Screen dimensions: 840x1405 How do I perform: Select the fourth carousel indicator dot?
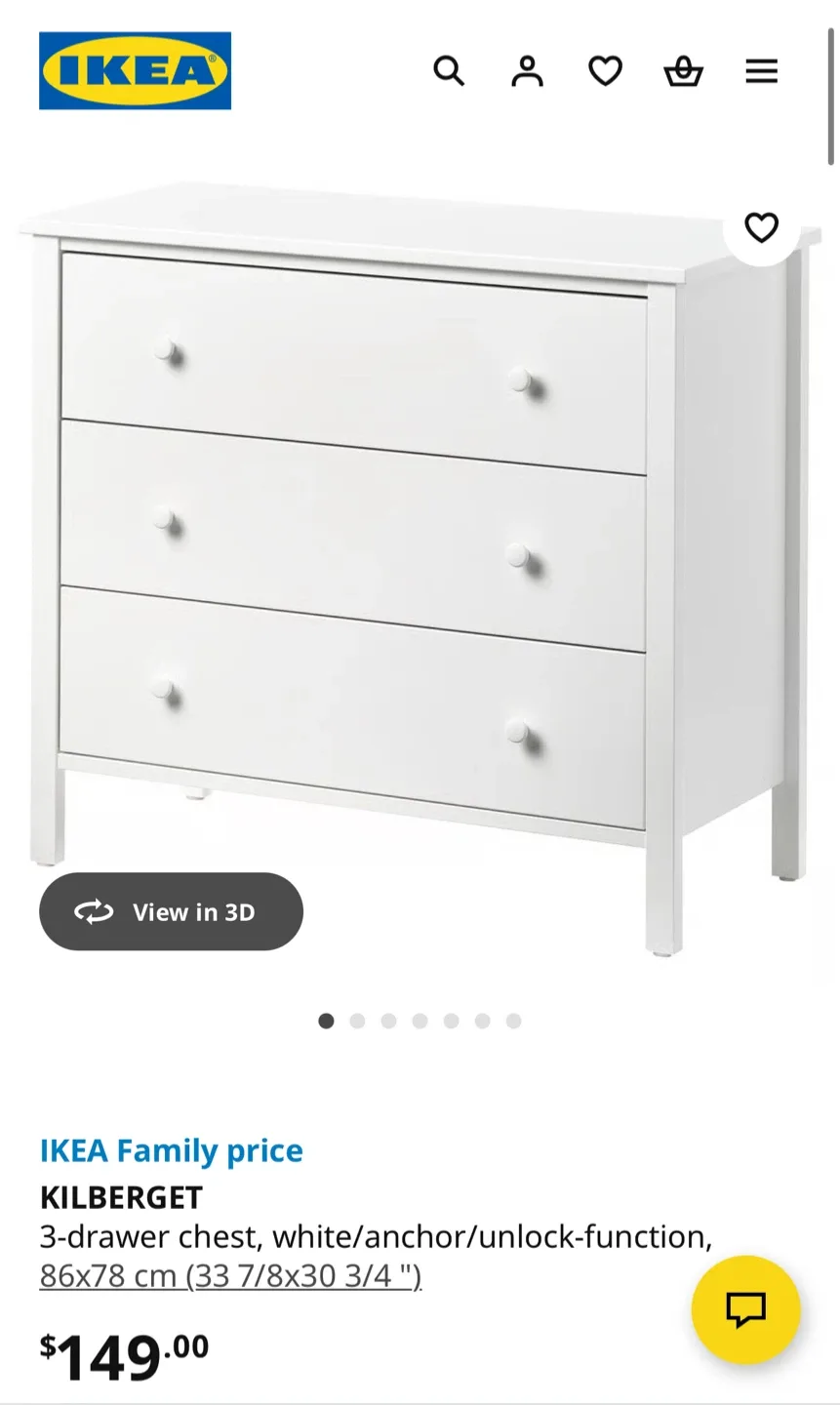pyautogui.click(x=420, y=1021)
